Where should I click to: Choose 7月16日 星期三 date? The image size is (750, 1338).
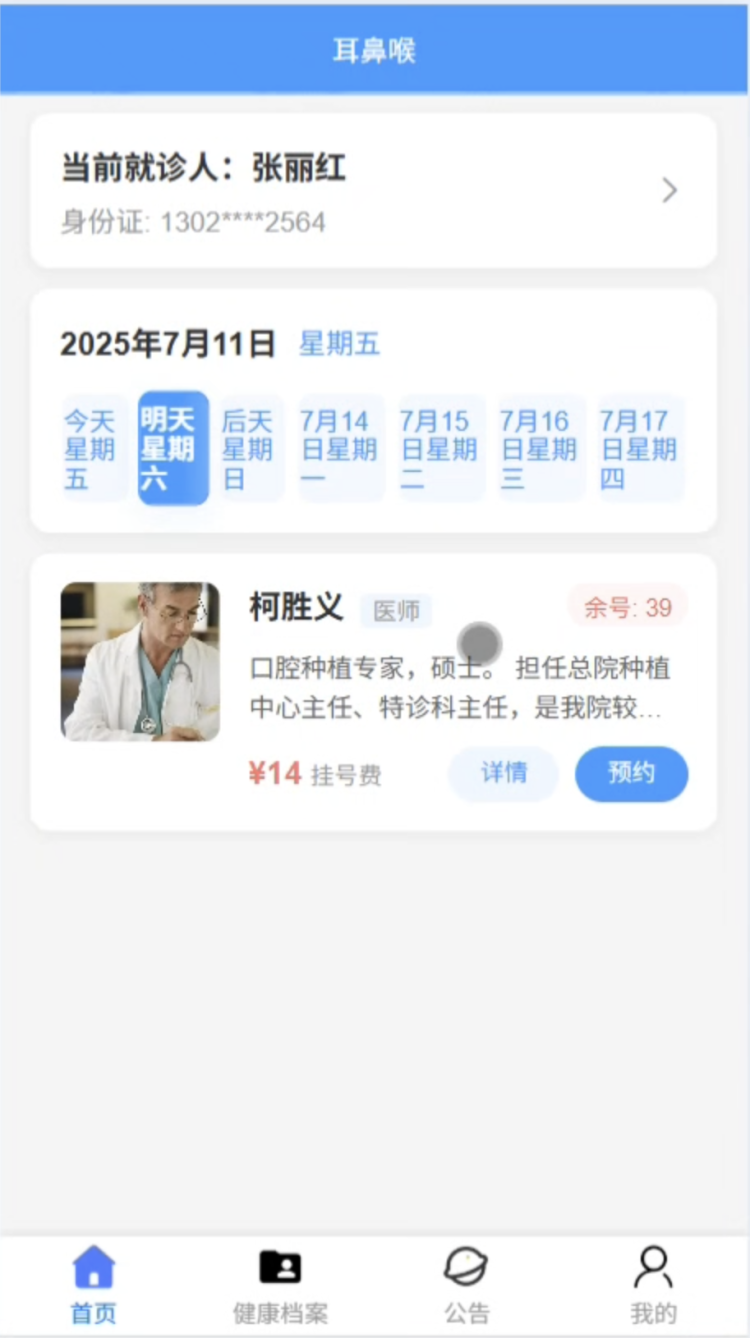tap(540, 449)
